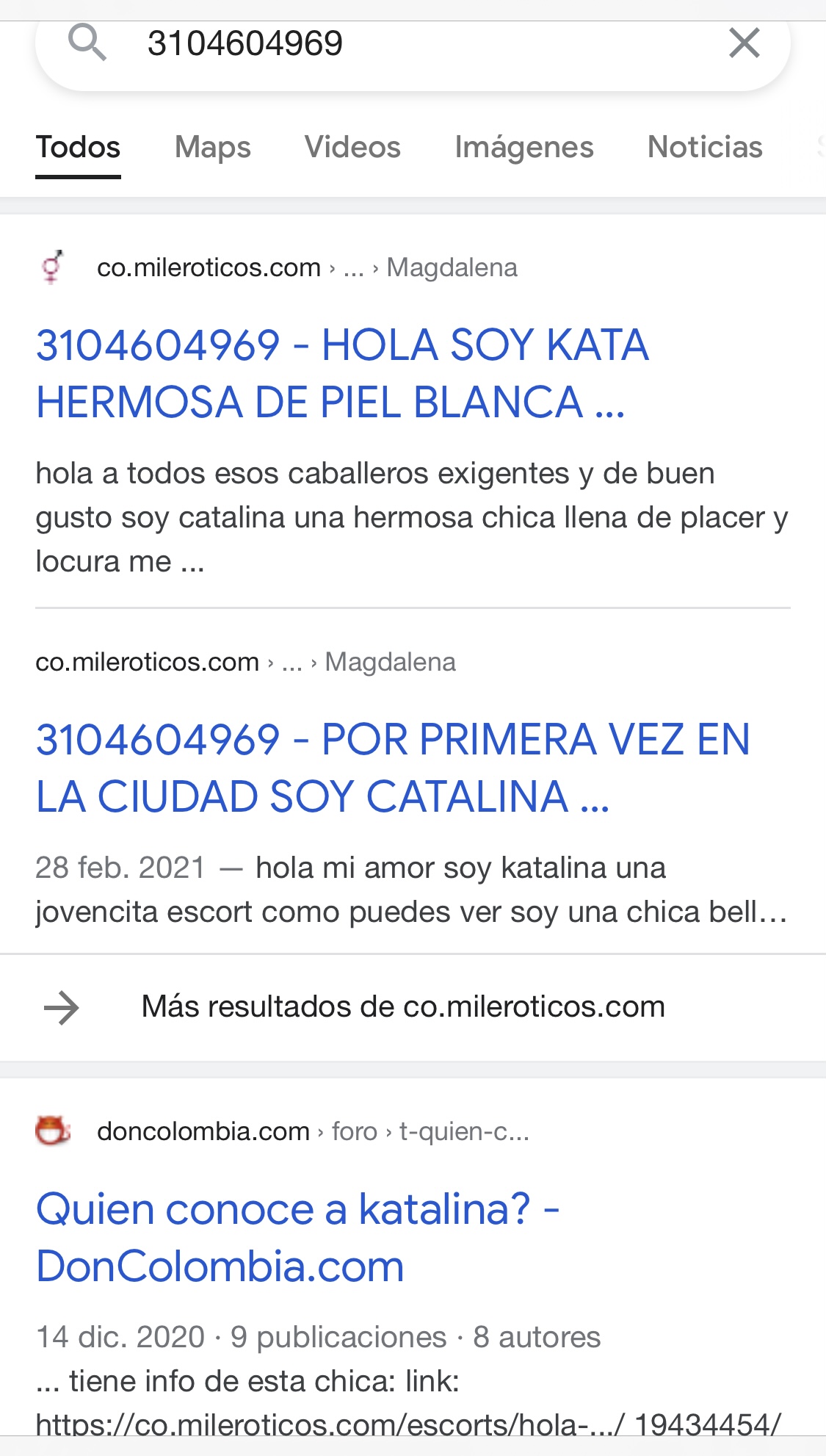Select the Todos tab

pyautogui.click(x=78, y=148)
